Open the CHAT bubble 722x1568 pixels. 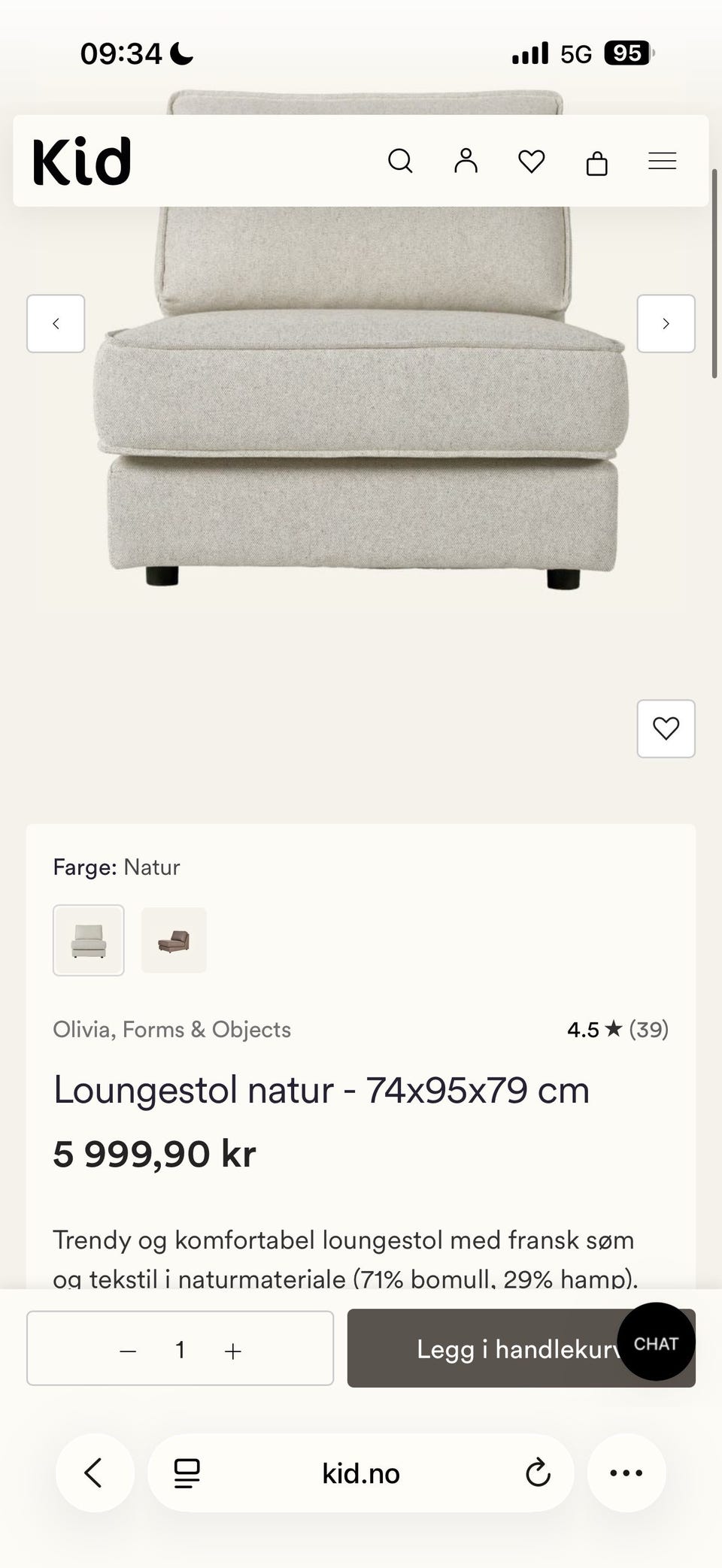click(656, 1342)
